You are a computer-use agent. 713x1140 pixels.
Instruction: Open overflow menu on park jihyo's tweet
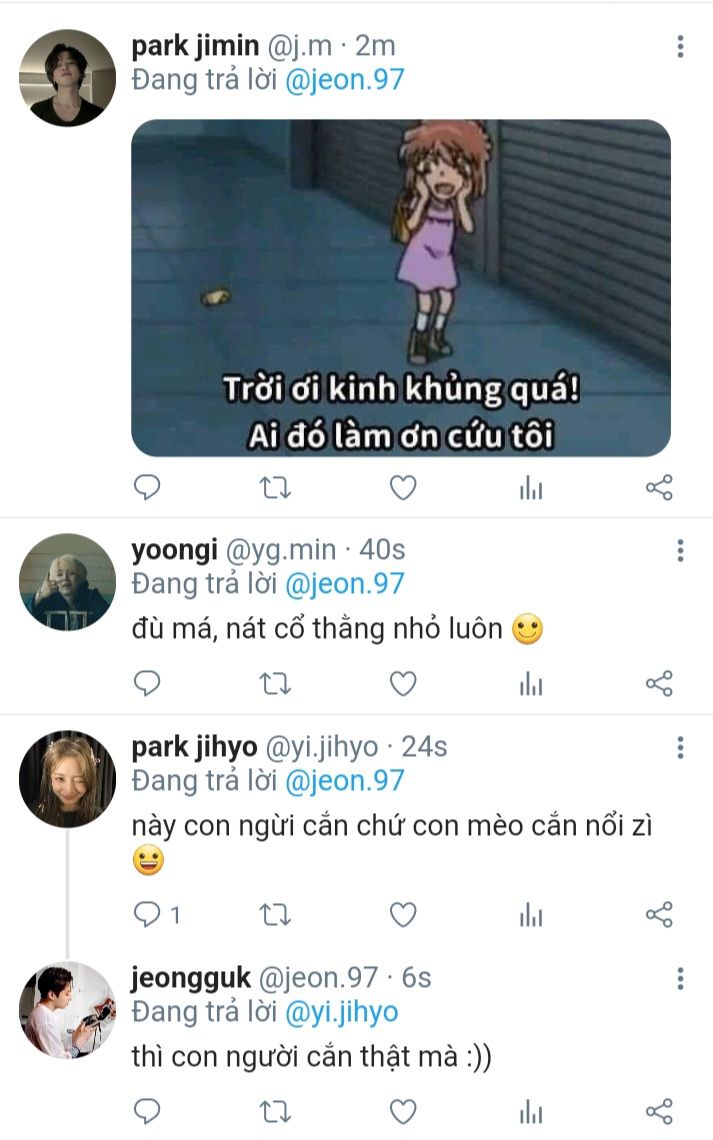coord(680,748)
